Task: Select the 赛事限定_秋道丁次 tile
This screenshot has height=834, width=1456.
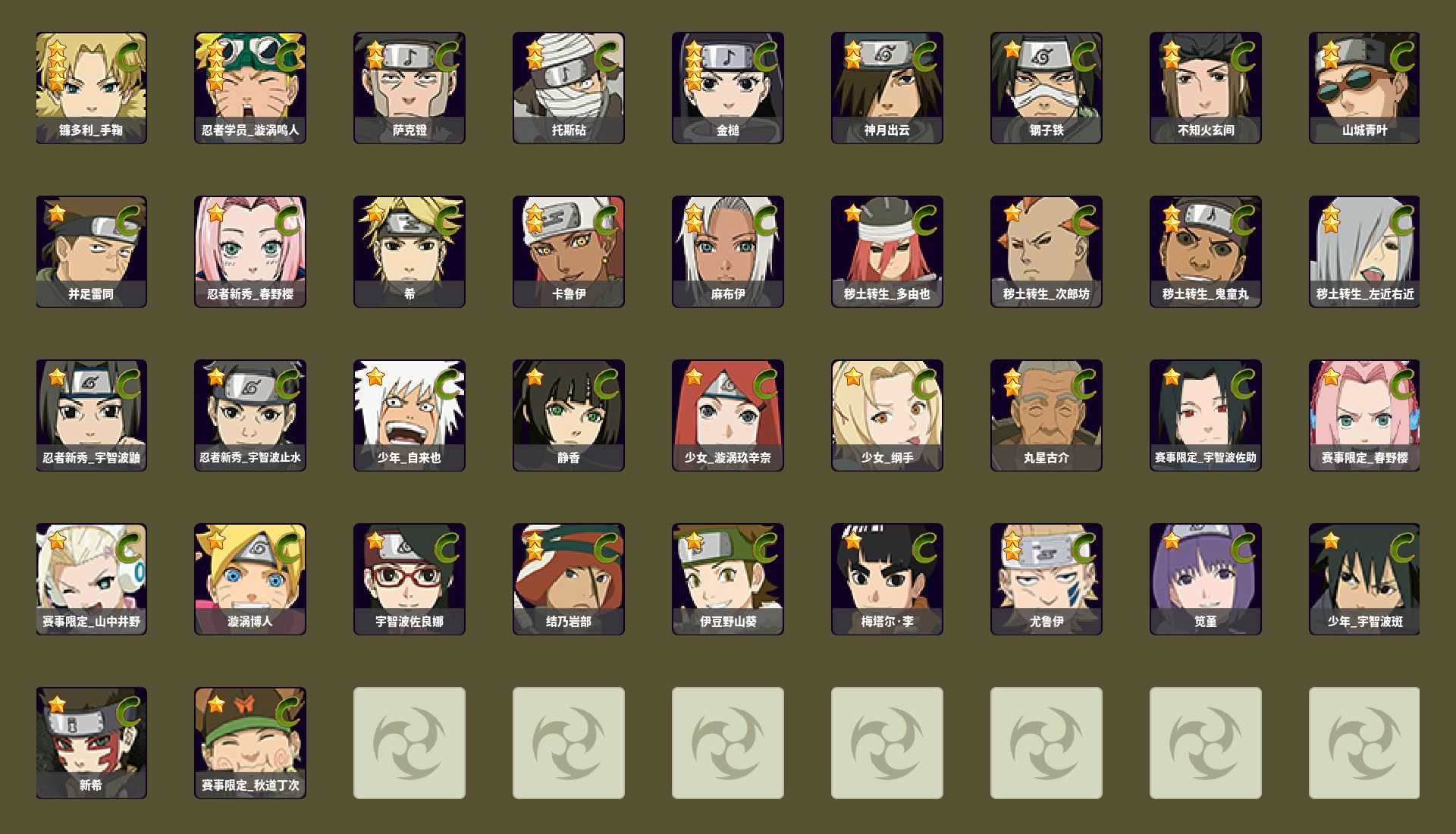Action: pos(250,742)
